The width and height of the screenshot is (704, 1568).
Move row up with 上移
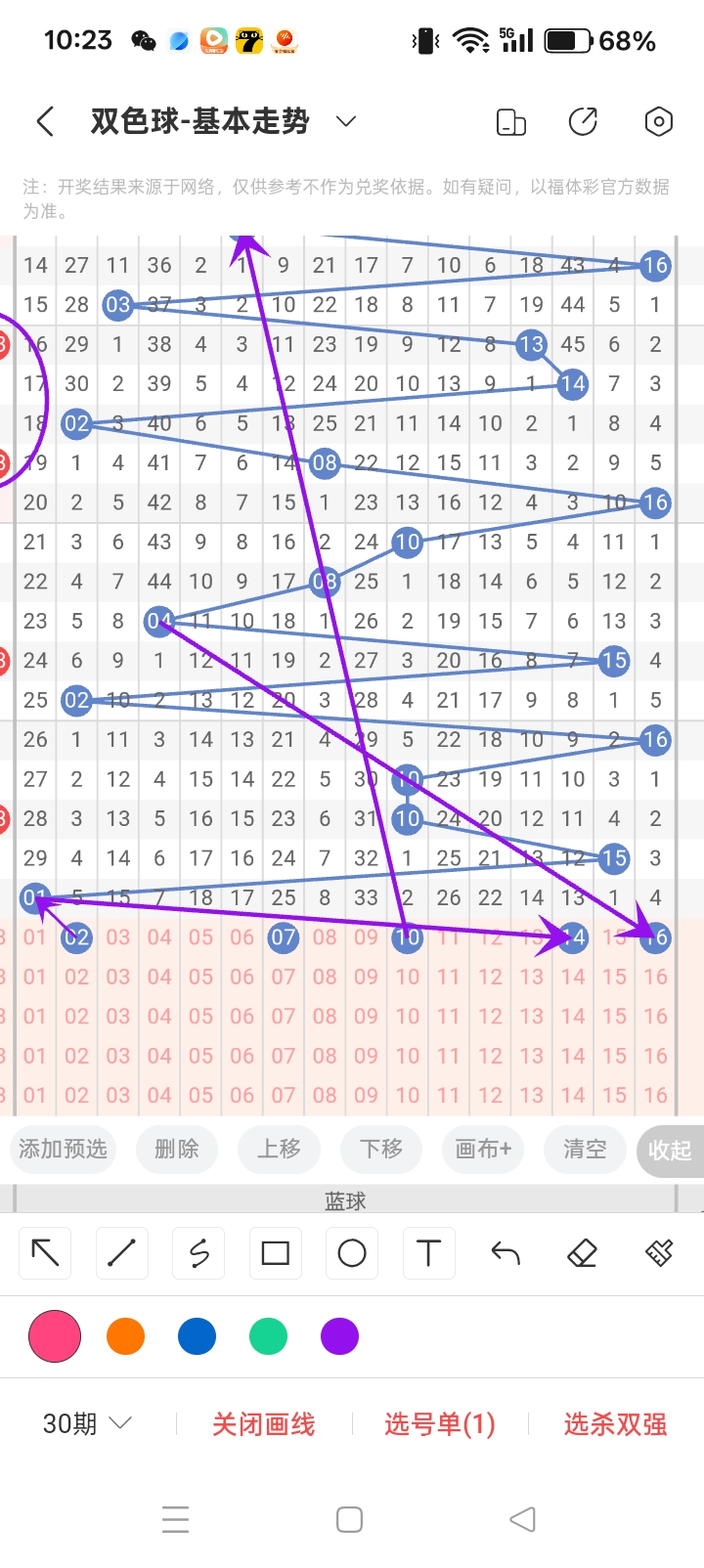point(279,1149)
